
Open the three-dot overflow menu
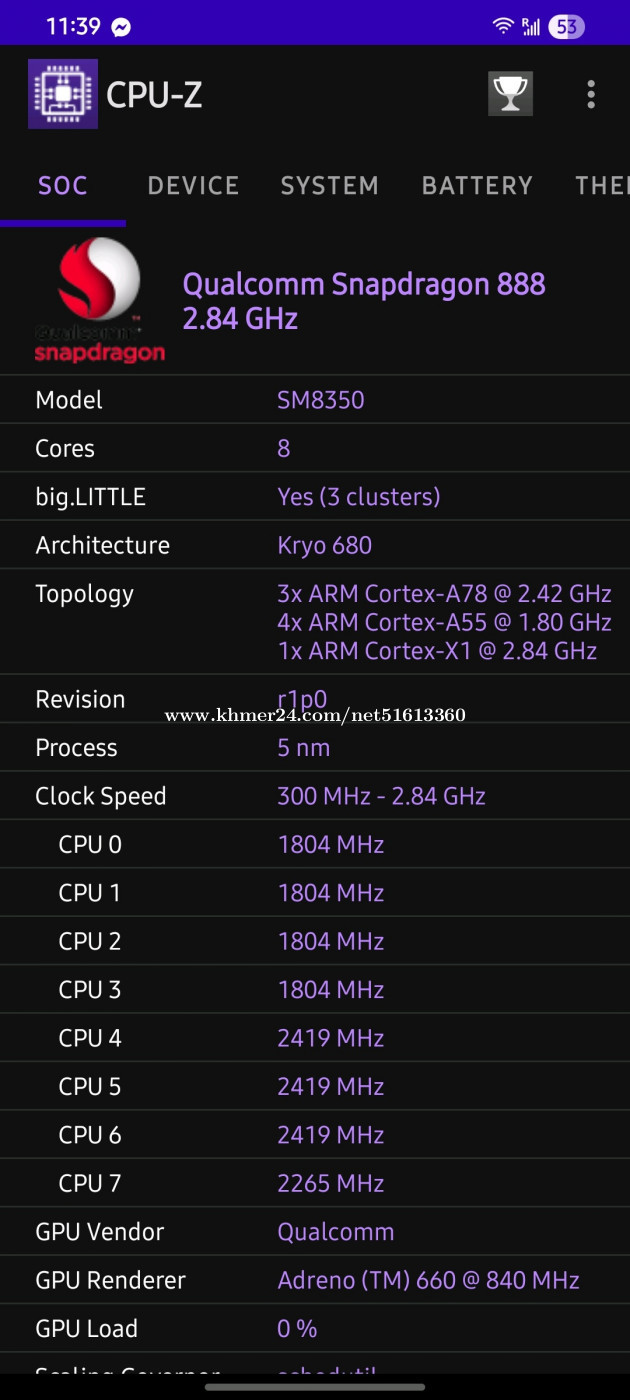click(591, 94)
